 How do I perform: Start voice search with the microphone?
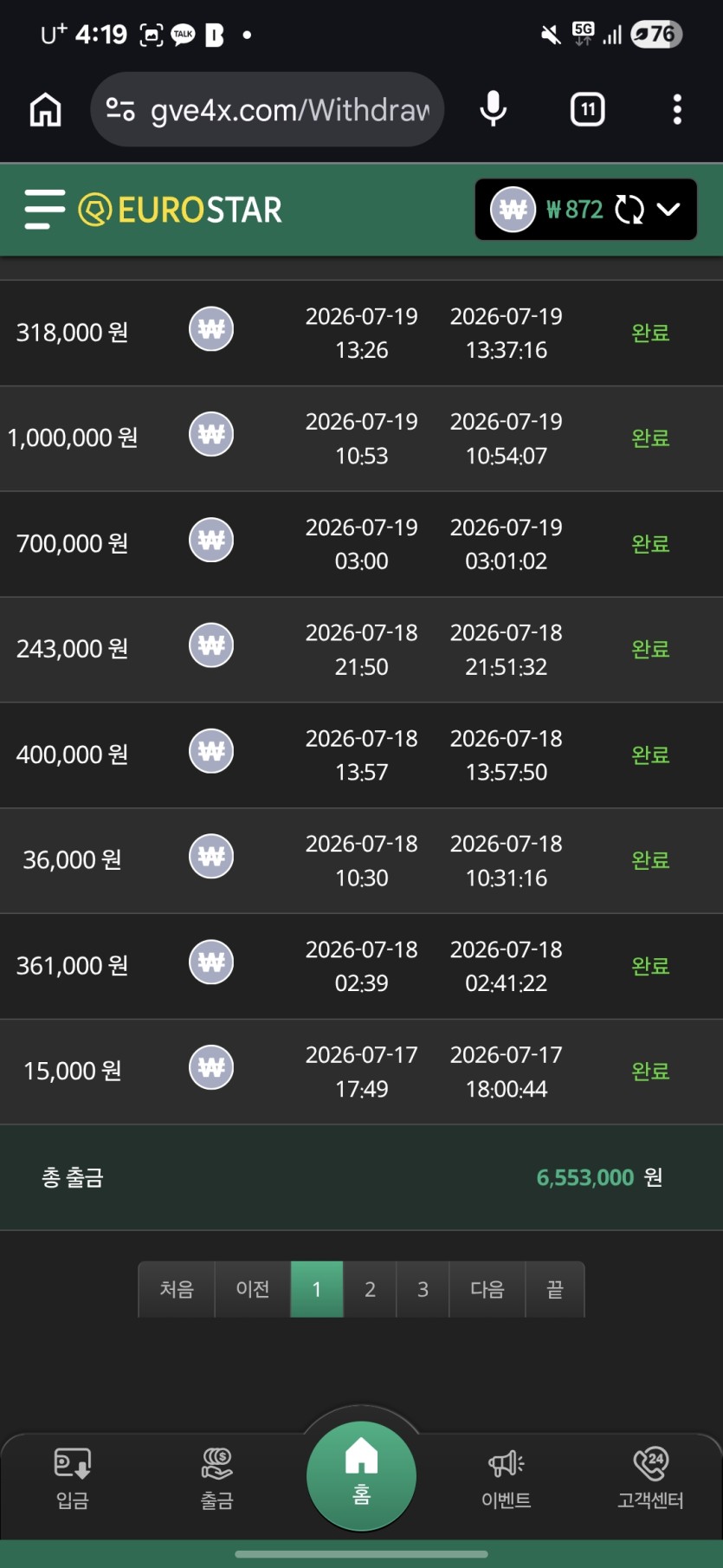[494, 110]
